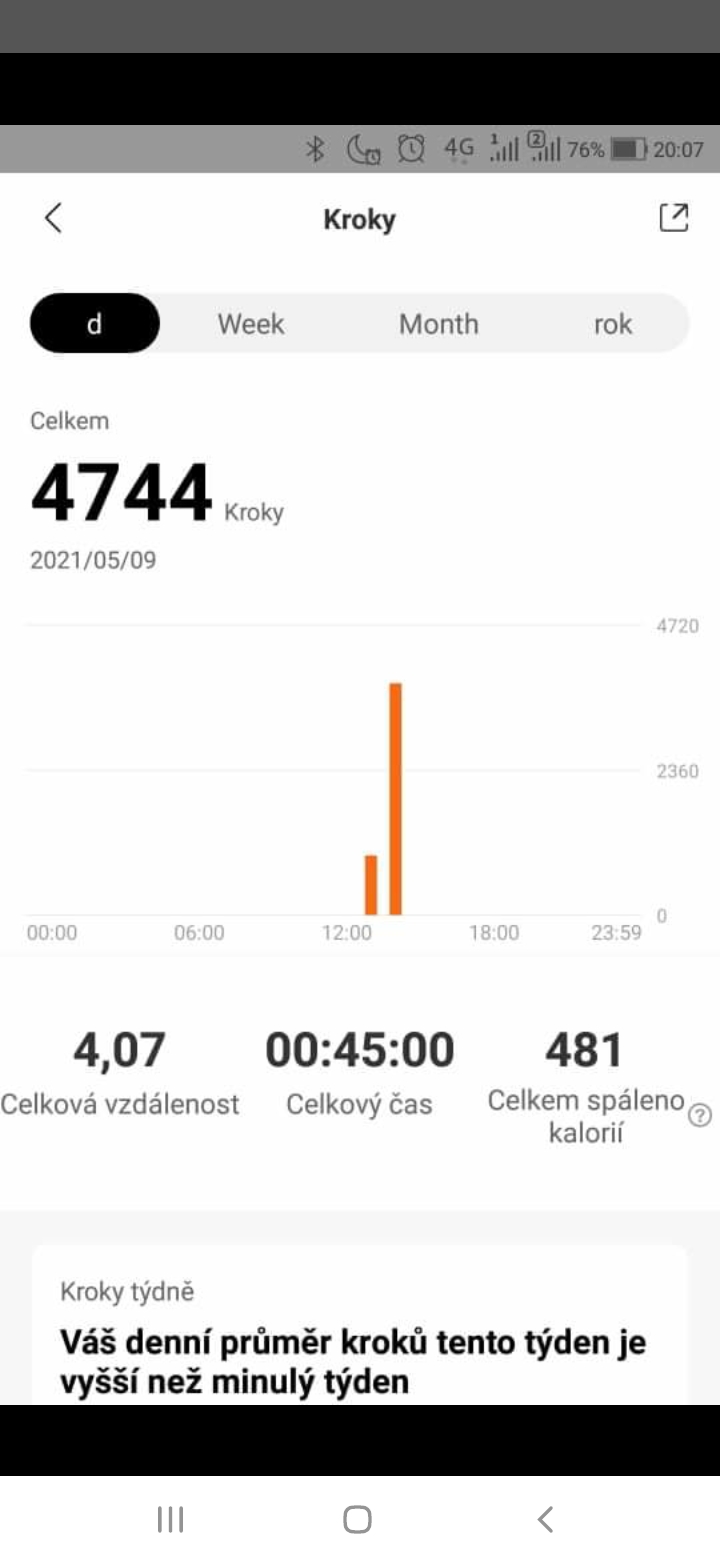The height and width of the screenshot is (1560, 720).
Task: Switch to the Week view
Action: click(x=251, y=324)
